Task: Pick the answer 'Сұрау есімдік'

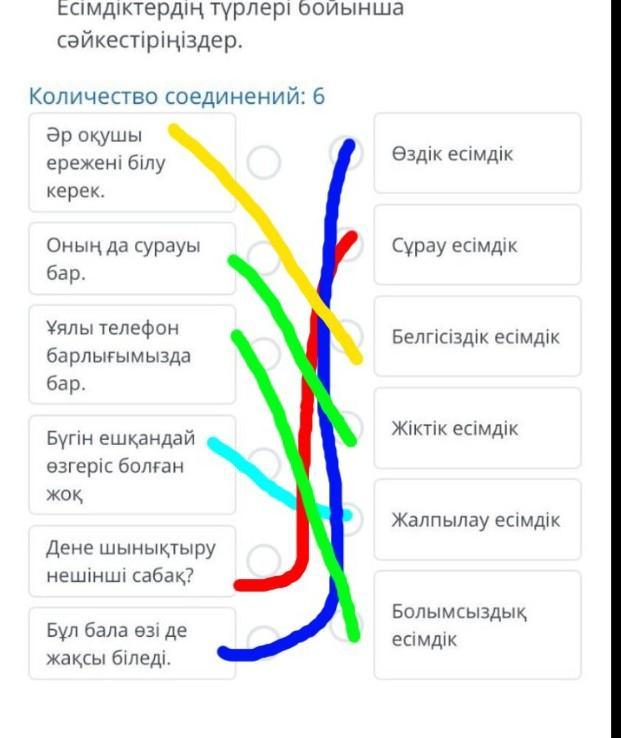Action: coord(476,245)
